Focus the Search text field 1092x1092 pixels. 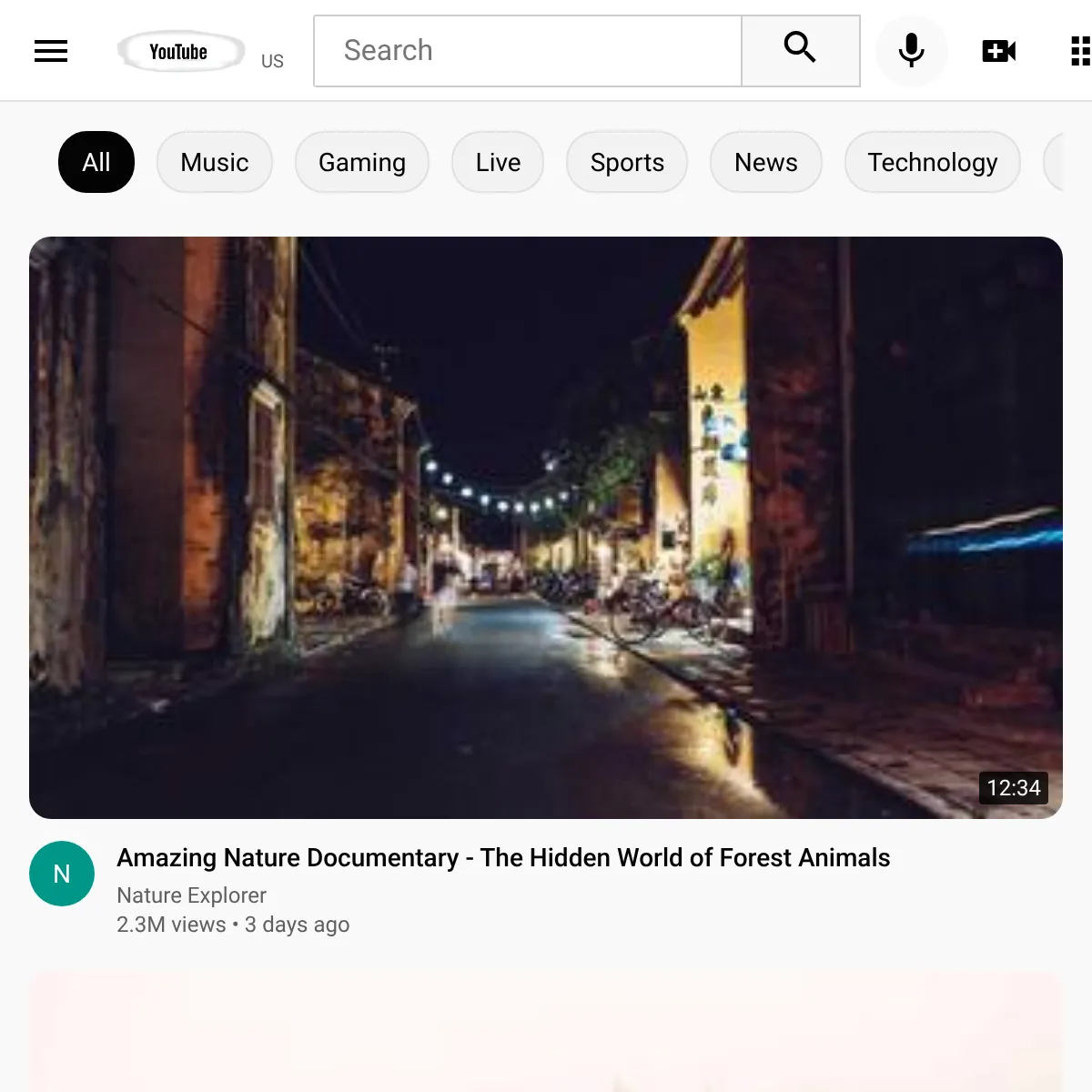(x=528, y=51)
